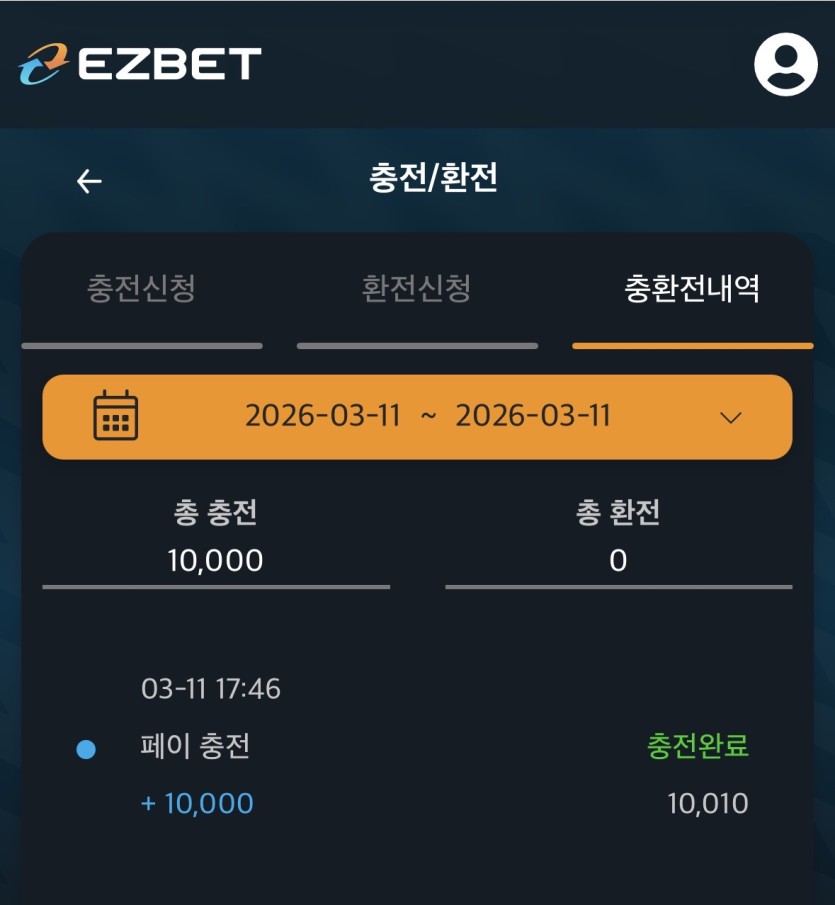
Task: Switch to the 충전신청 tab
Action: click(141, 290)
